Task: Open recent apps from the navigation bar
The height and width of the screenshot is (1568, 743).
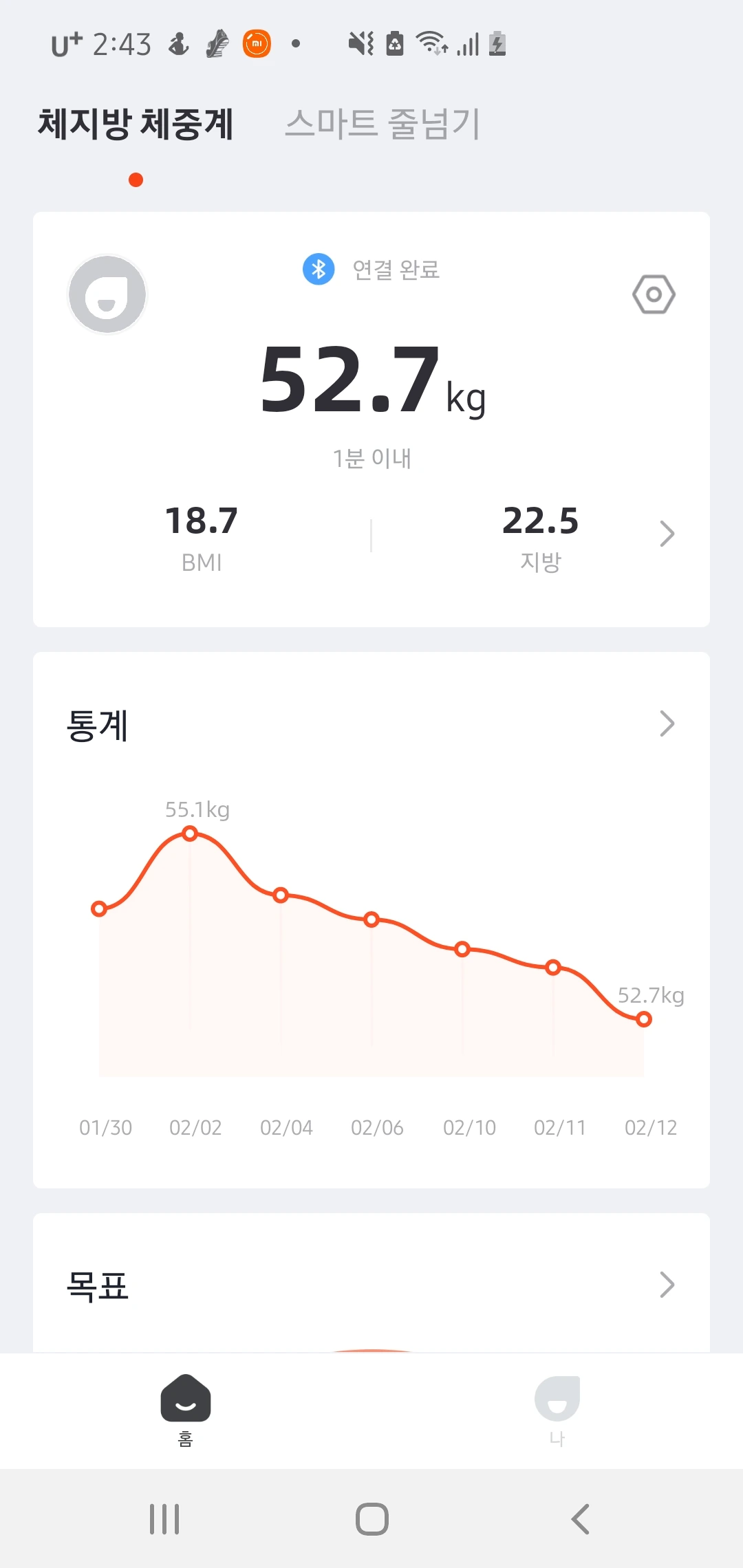Action: (x=164, y=1518)
